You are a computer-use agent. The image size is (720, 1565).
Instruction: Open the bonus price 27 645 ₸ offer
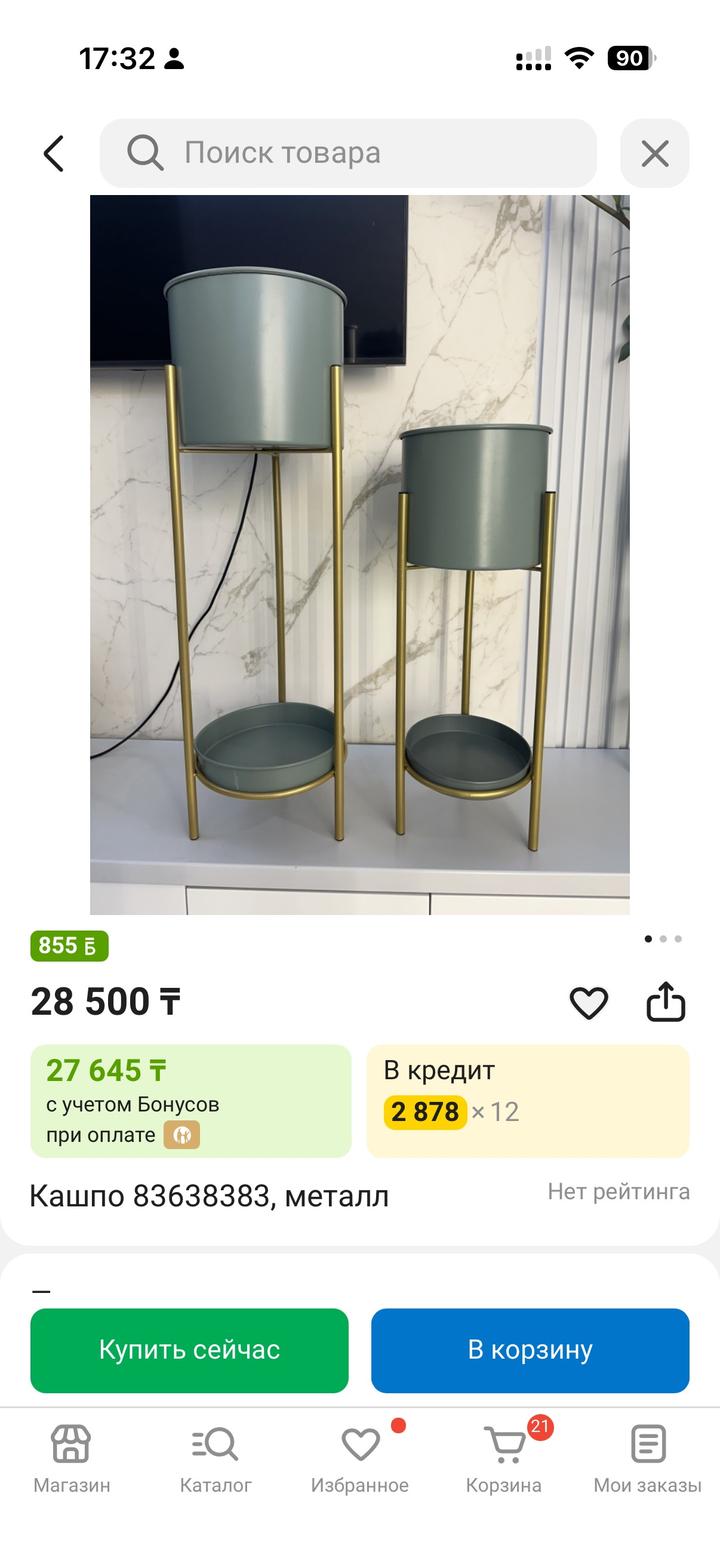pyautogui.click(x=191, y=1101)
